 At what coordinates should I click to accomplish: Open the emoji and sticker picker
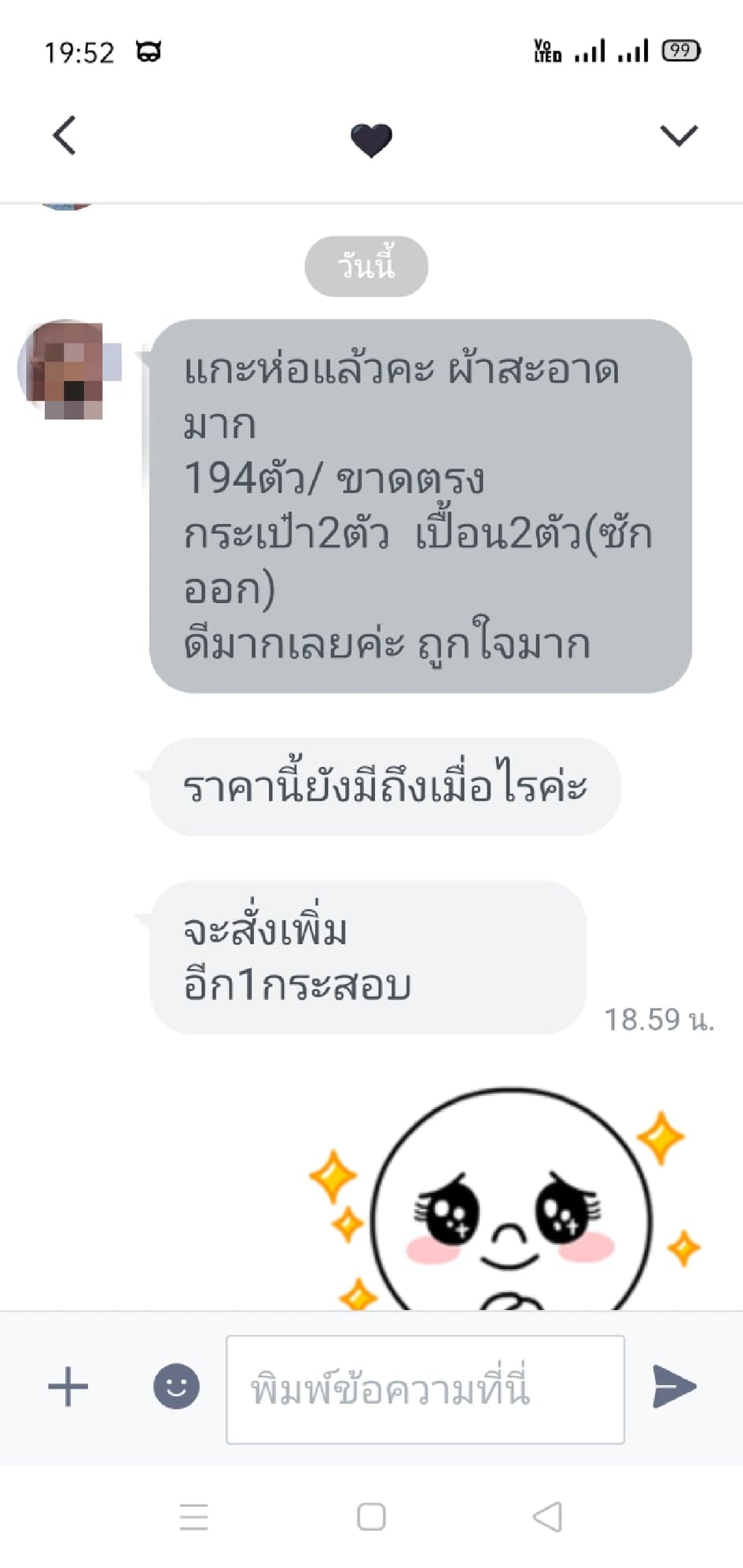176,1386
